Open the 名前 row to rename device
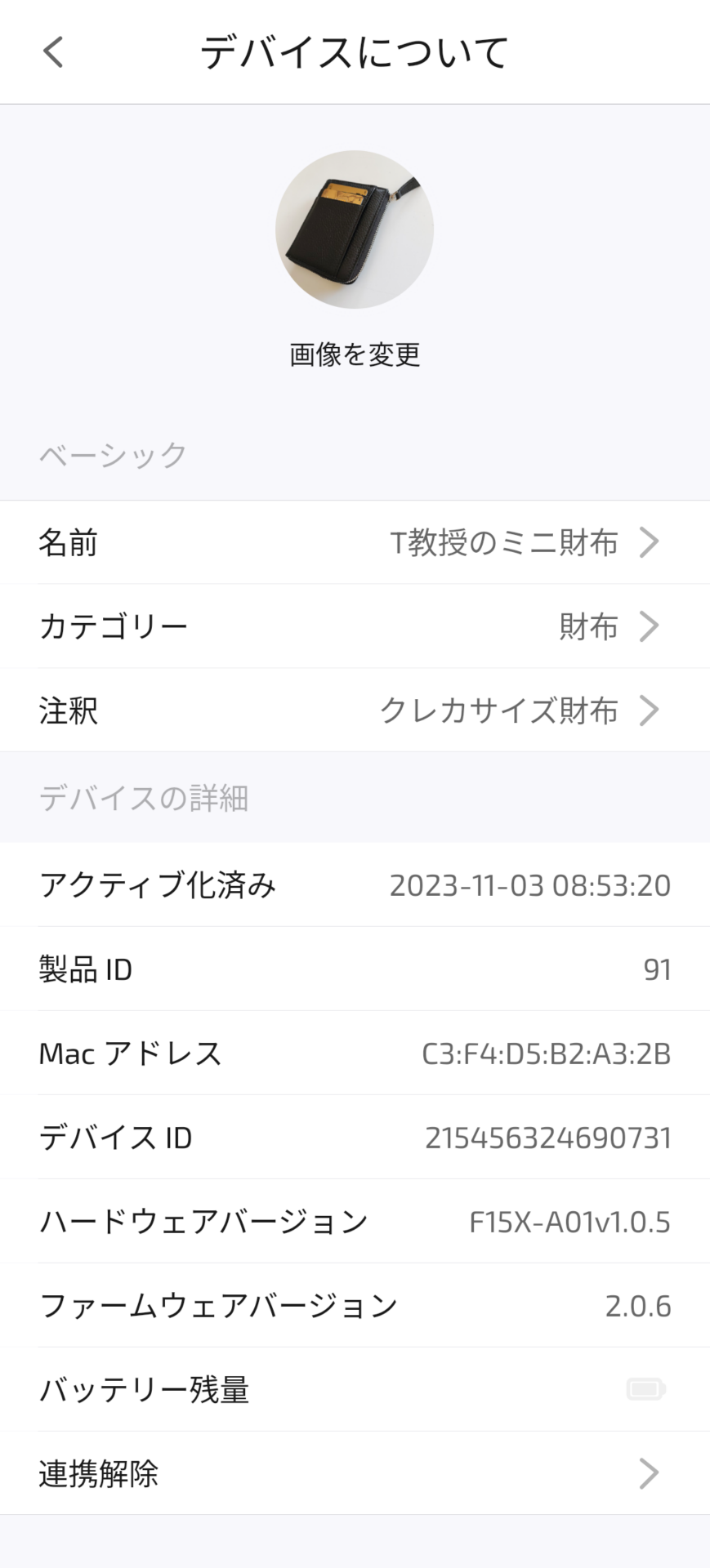This screenshot has height=1568, width=710. click(x=355, y=542)
